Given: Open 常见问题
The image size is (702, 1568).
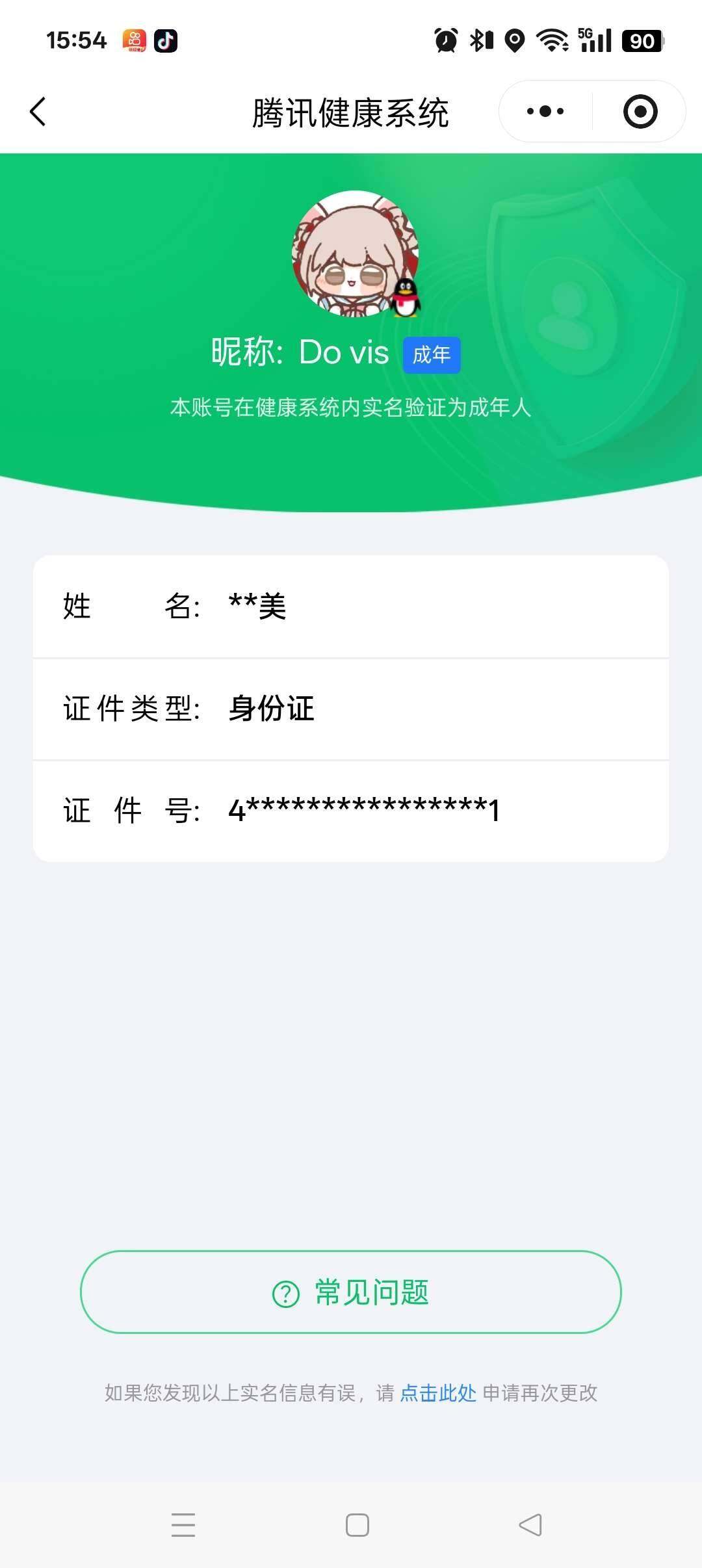Looking at the screenshot, I should point(351,1292).
